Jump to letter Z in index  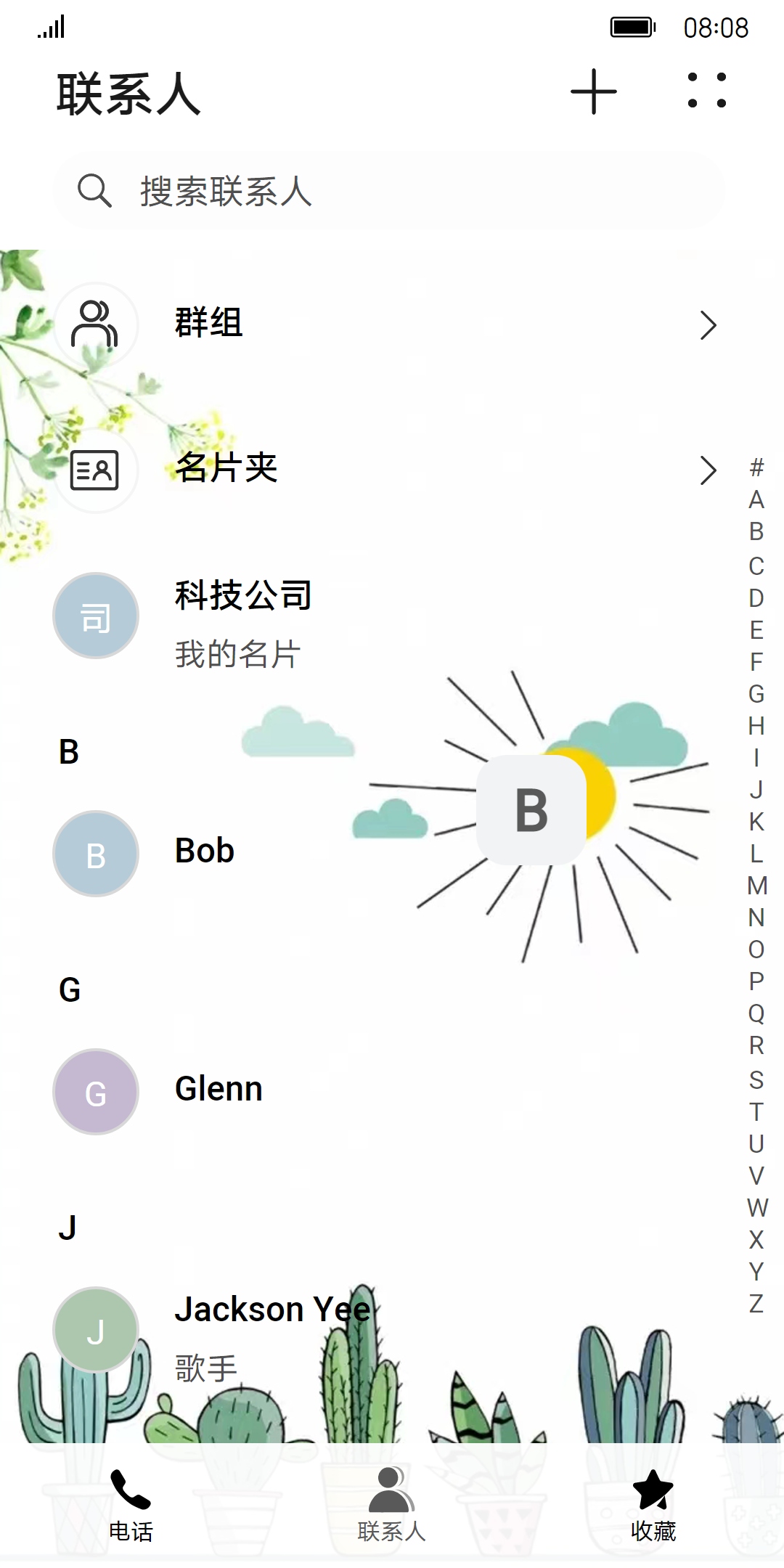756,1304
